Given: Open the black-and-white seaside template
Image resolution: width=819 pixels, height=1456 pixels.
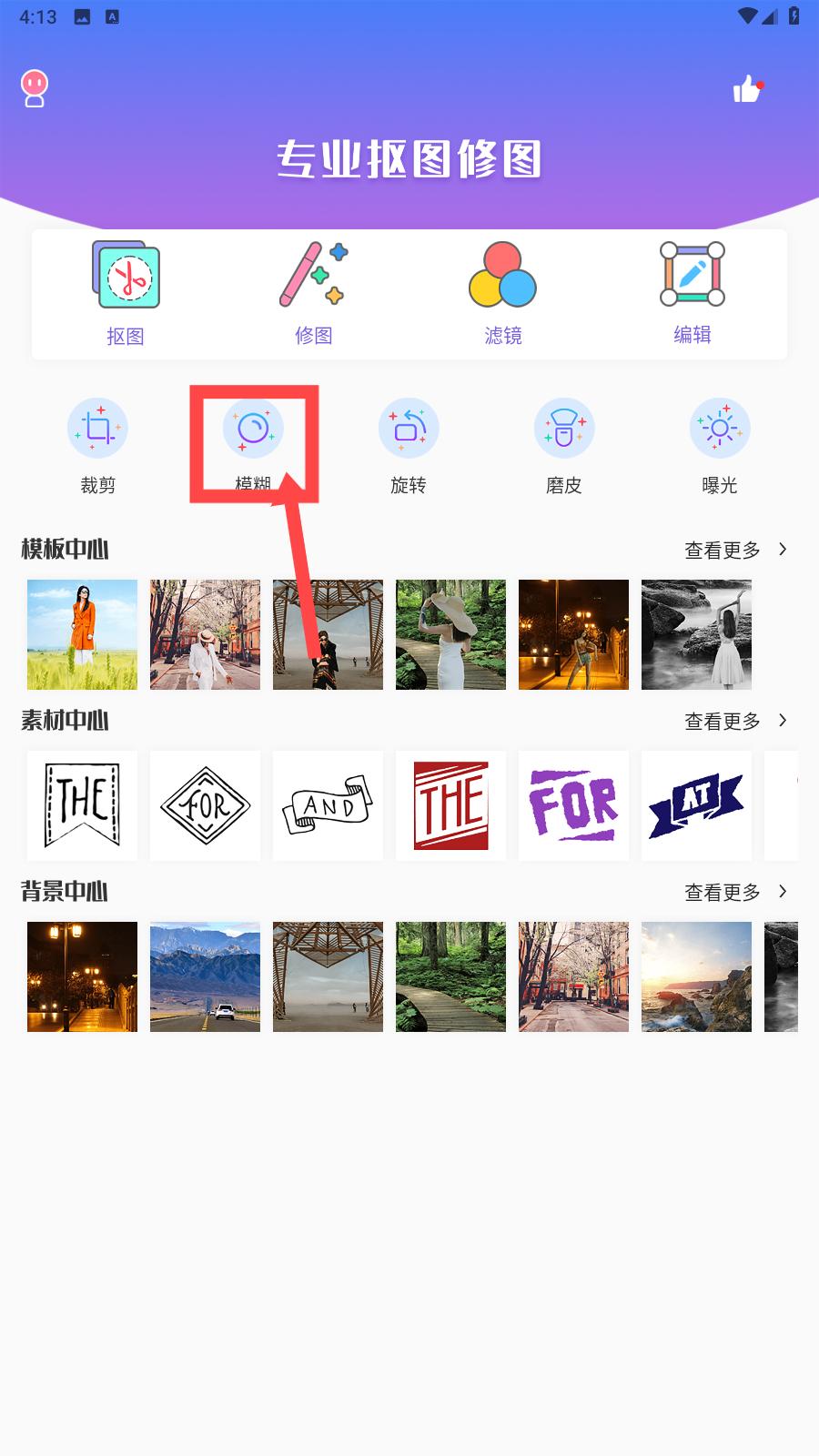Looking at the screenshot, I should tap(696, 634).
